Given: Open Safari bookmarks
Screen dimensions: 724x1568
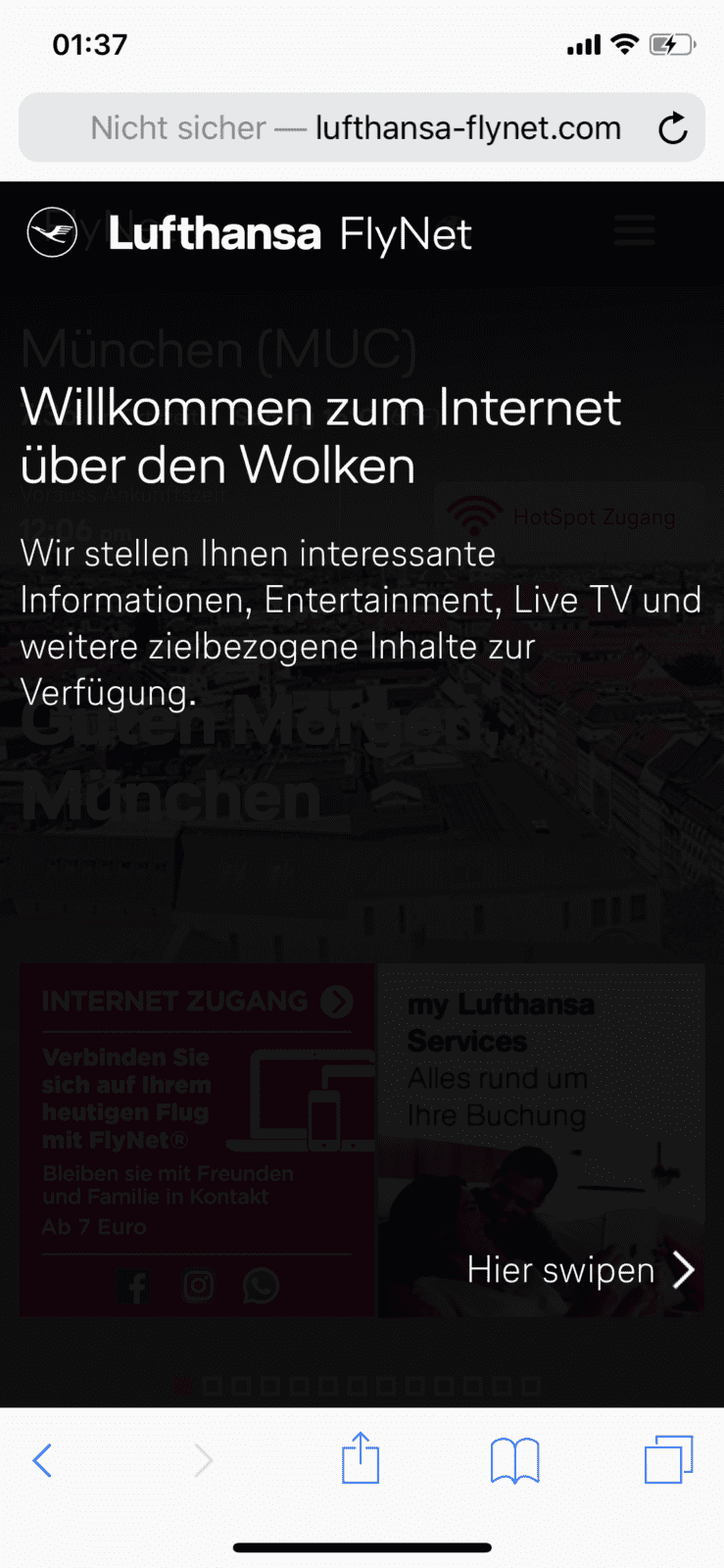Looking at the screenshot, I should pos(514,1460).
